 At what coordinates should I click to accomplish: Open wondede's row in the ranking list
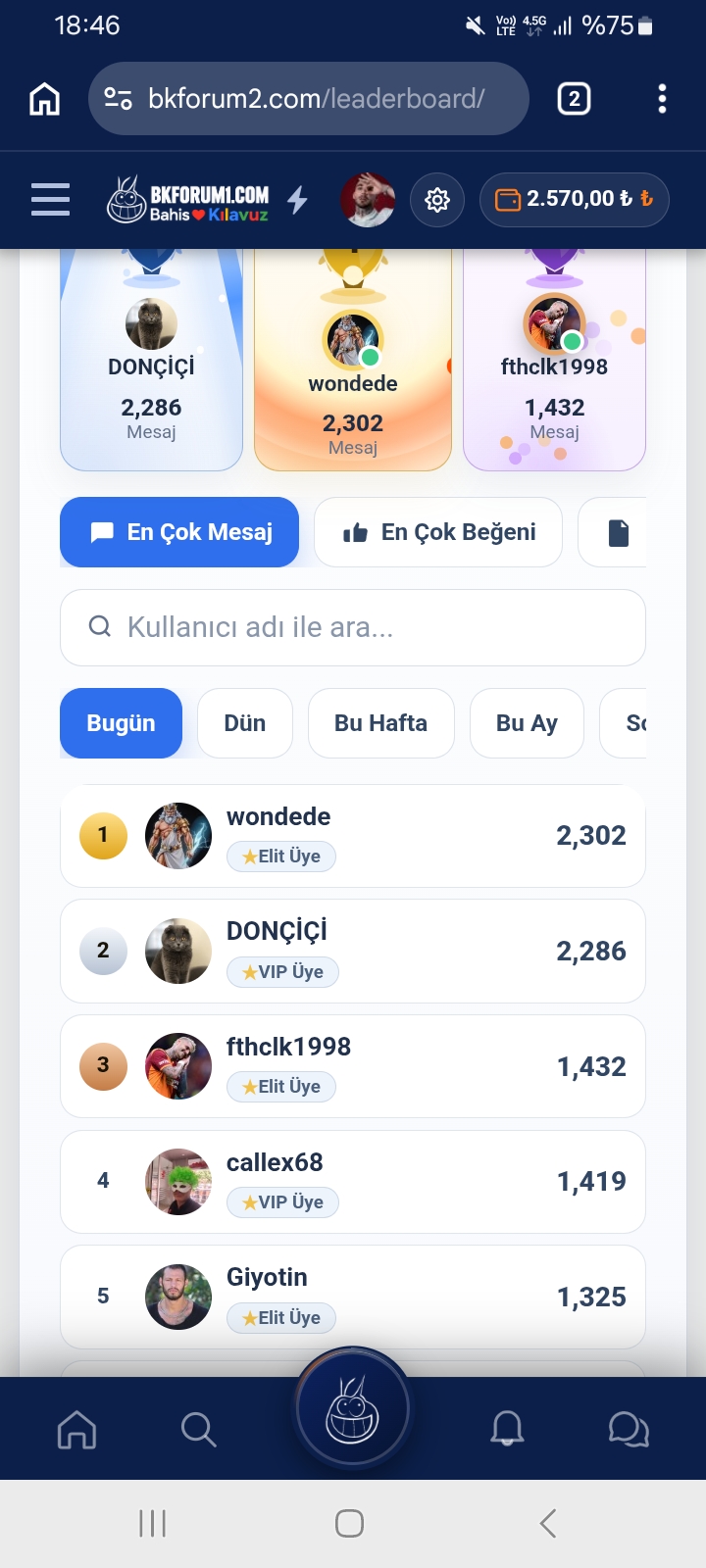tap(353, 836)
